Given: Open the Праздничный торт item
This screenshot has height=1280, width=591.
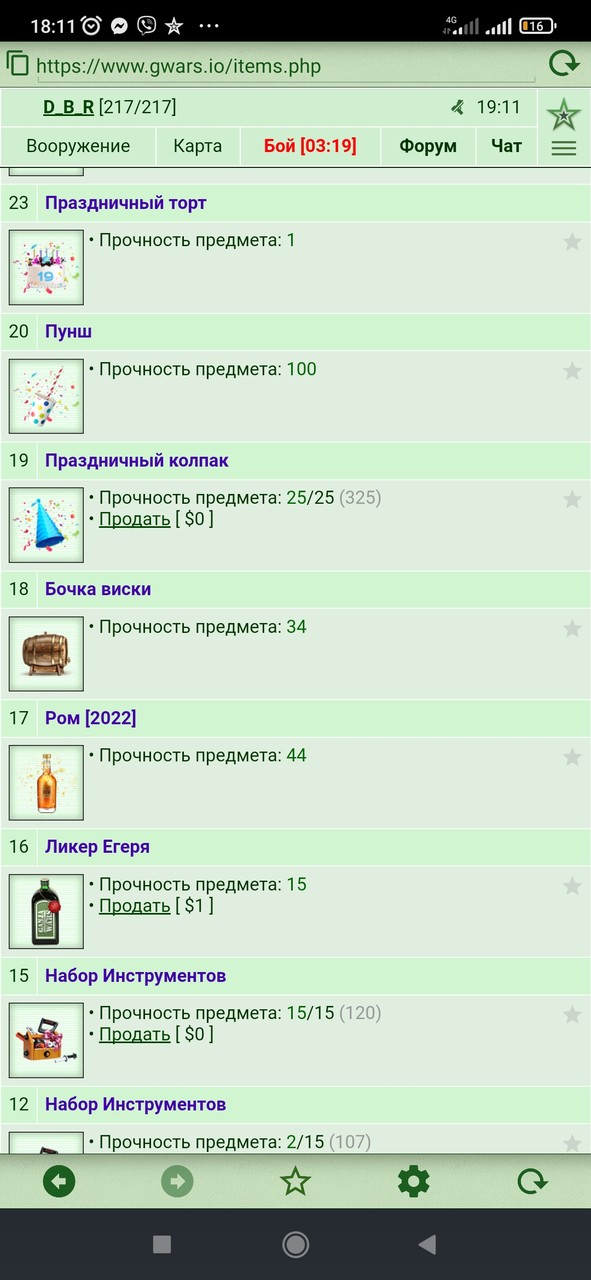Looking at the screenshot, I should 125,203.
